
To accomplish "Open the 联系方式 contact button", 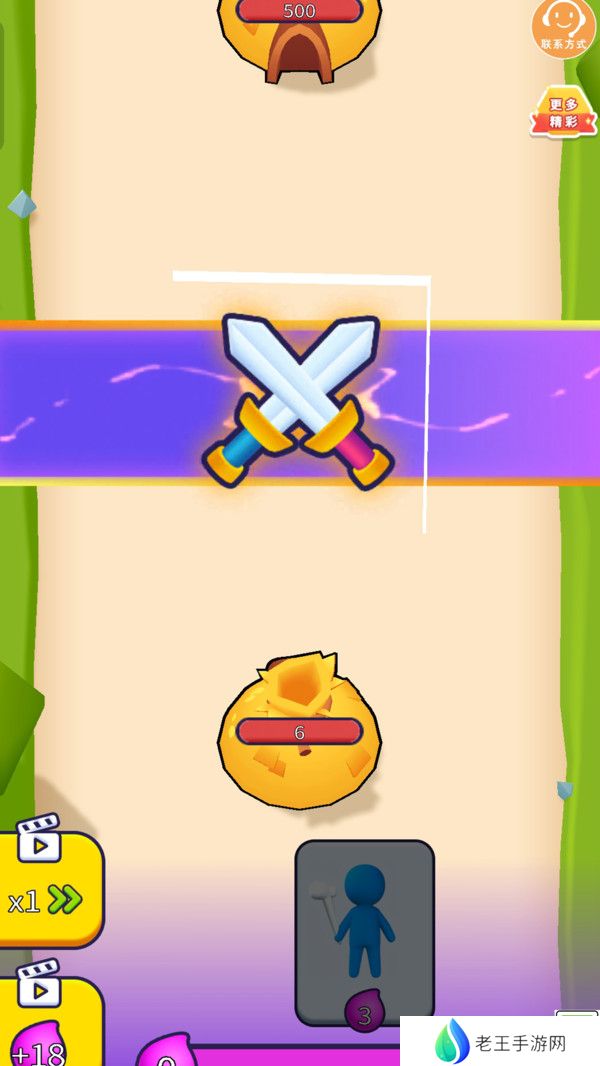I will [563, 28].
